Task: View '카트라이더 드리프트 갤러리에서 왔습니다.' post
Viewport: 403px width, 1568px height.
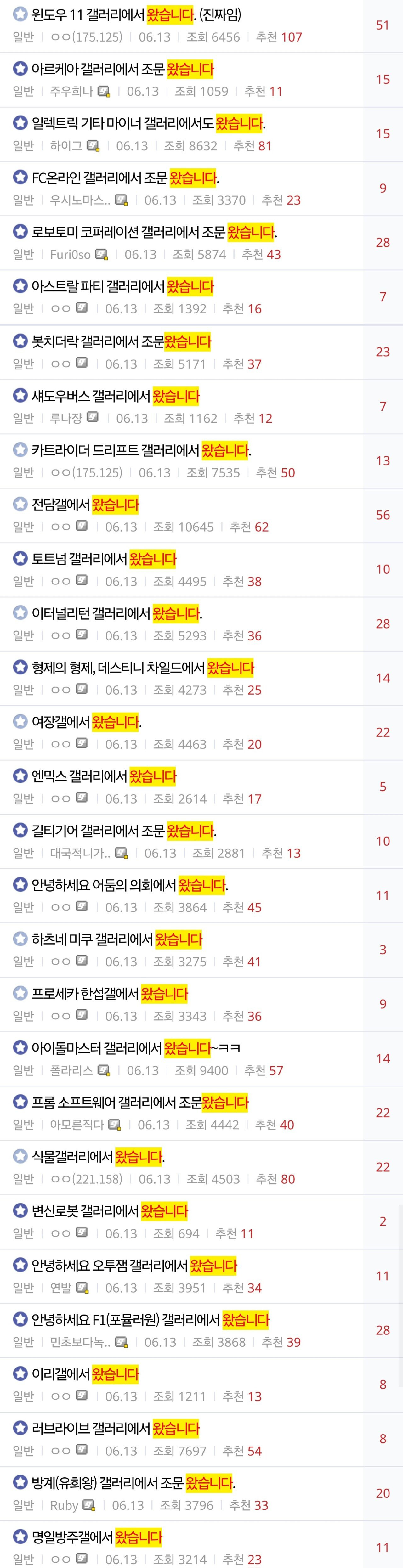Action: coord(141,450)
